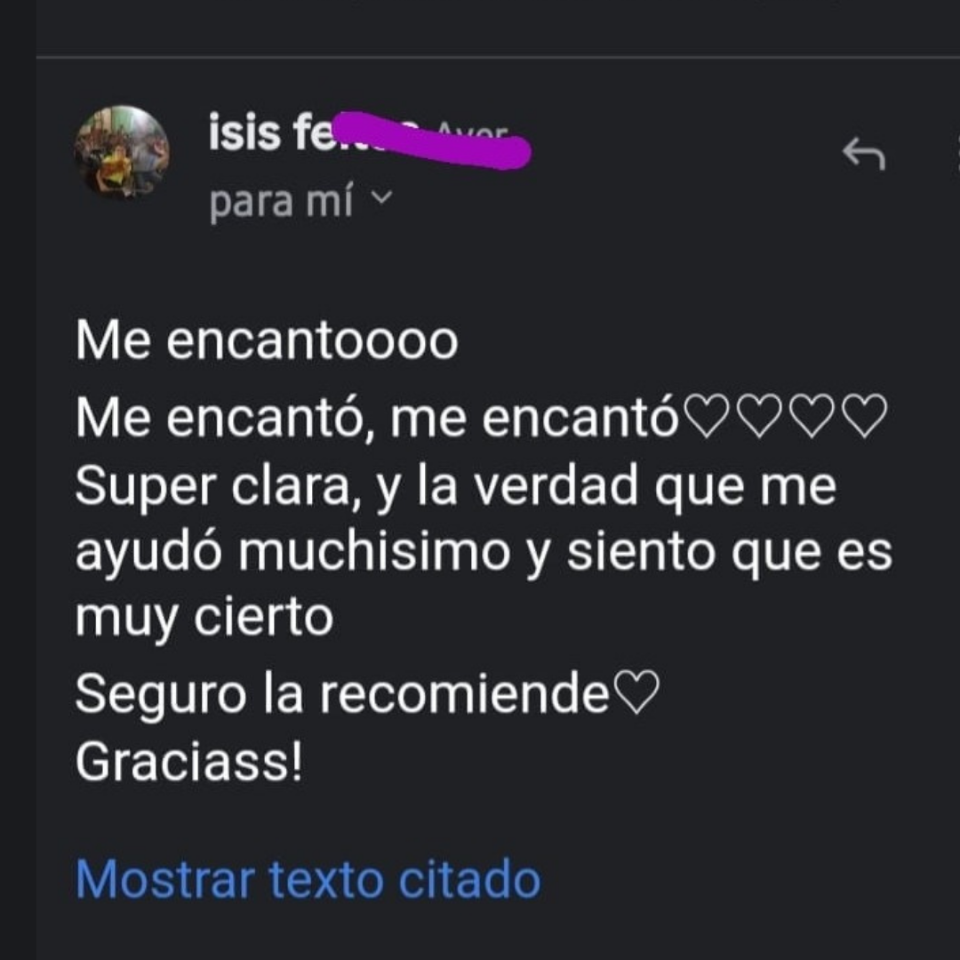The width and height of the screenshot is (960, 960).
Task: Reply to the email from isis
Action: tap(864, 153)
